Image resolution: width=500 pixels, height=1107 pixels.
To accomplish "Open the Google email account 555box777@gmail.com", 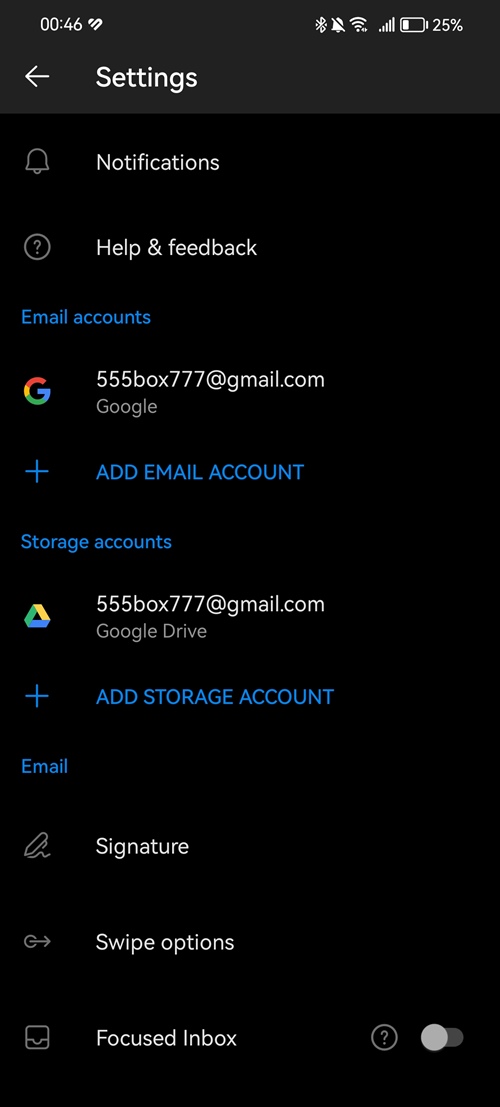I will point(250,391).
